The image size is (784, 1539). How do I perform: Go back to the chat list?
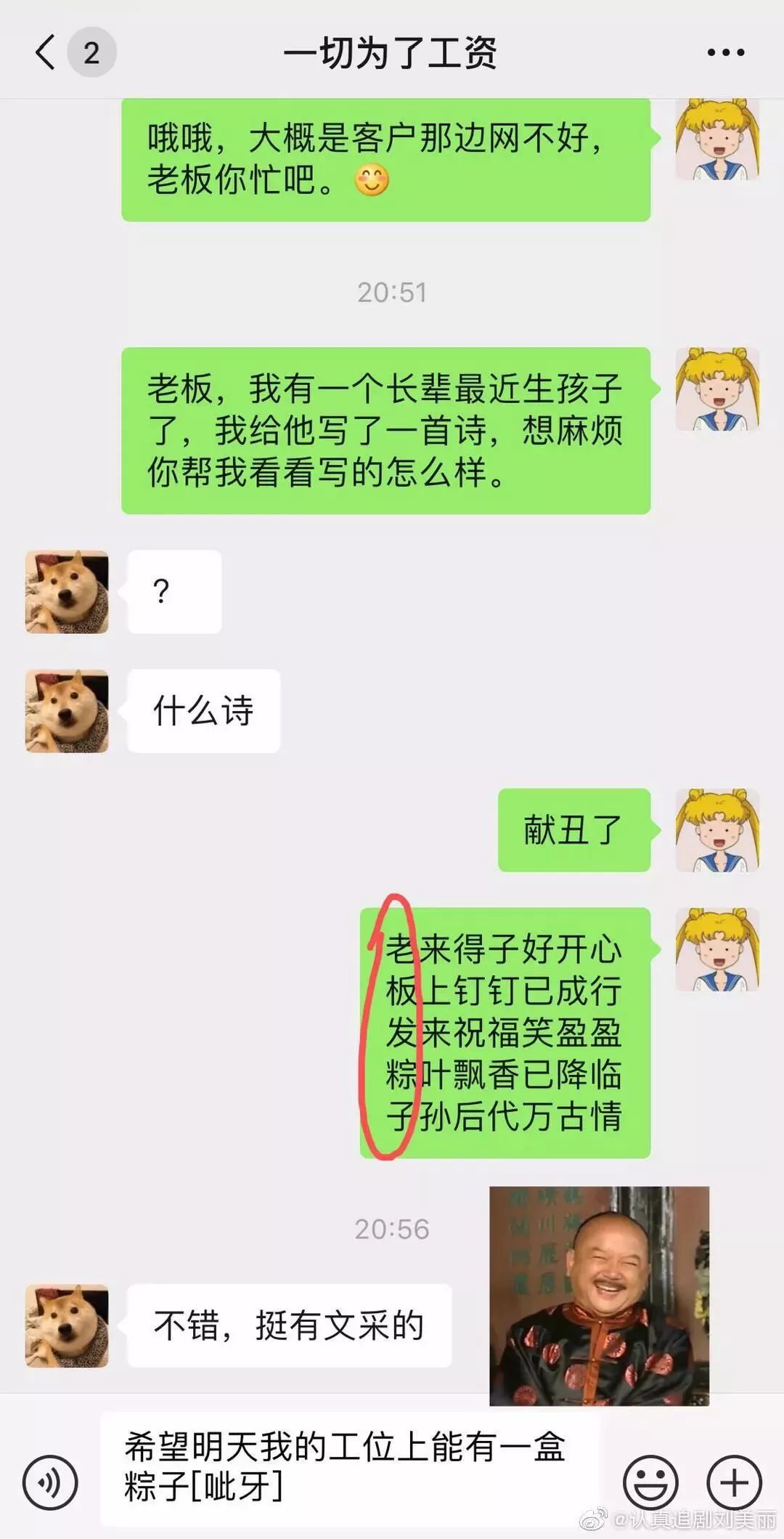pyautogui.click(x=46, y=53)
